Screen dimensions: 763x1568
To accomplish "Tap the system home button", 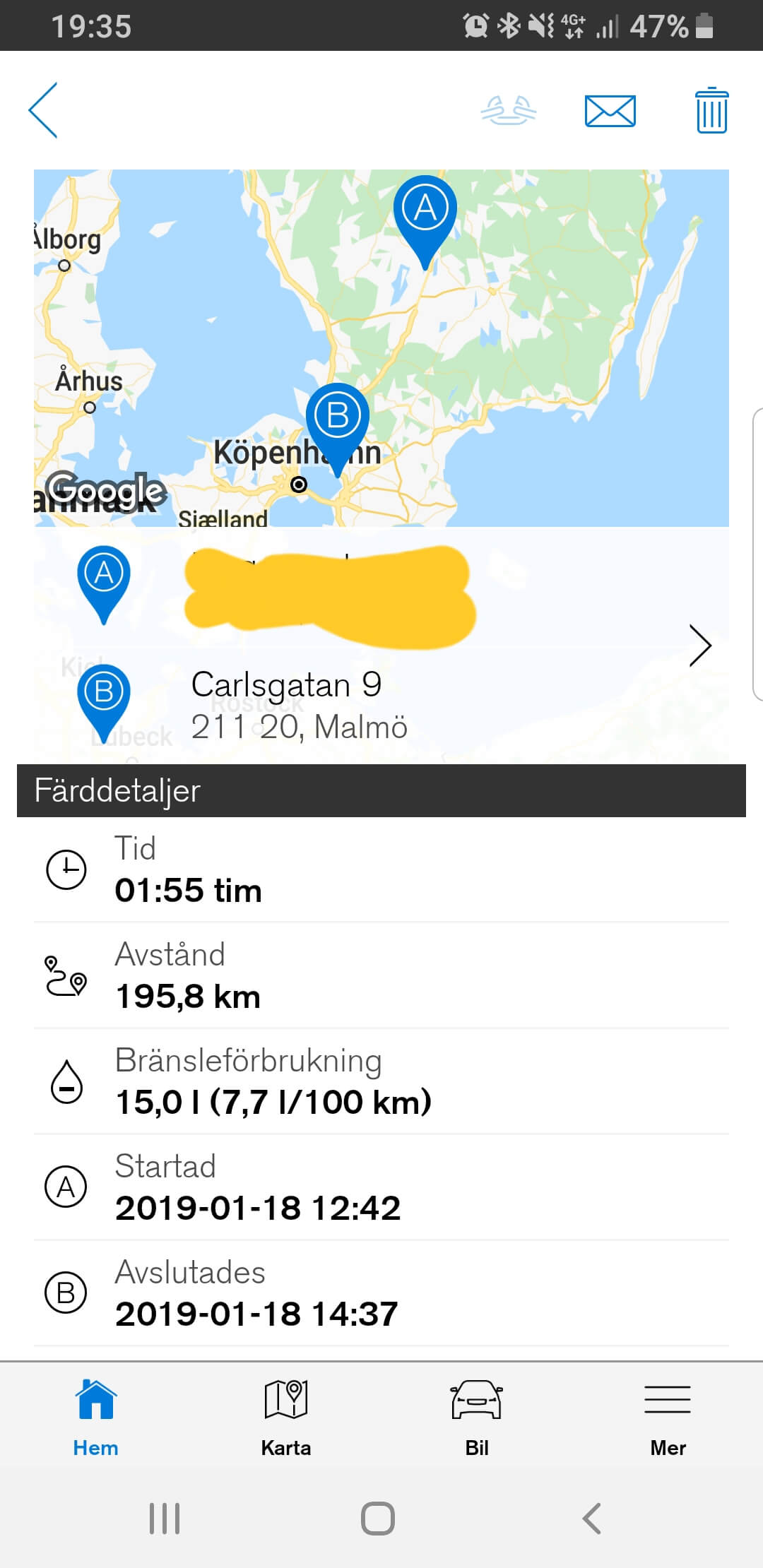I will pos(378,1518).
